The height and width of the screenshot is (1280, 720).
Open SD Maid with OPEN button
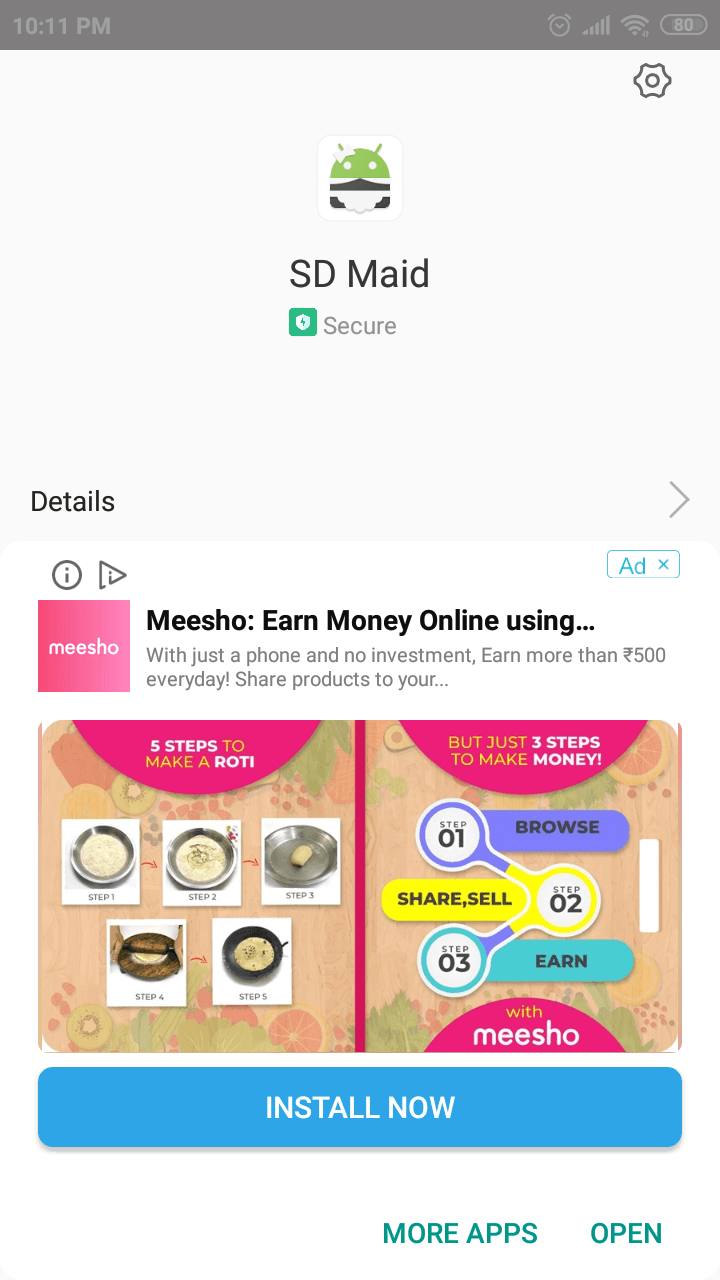[626, 1234]
